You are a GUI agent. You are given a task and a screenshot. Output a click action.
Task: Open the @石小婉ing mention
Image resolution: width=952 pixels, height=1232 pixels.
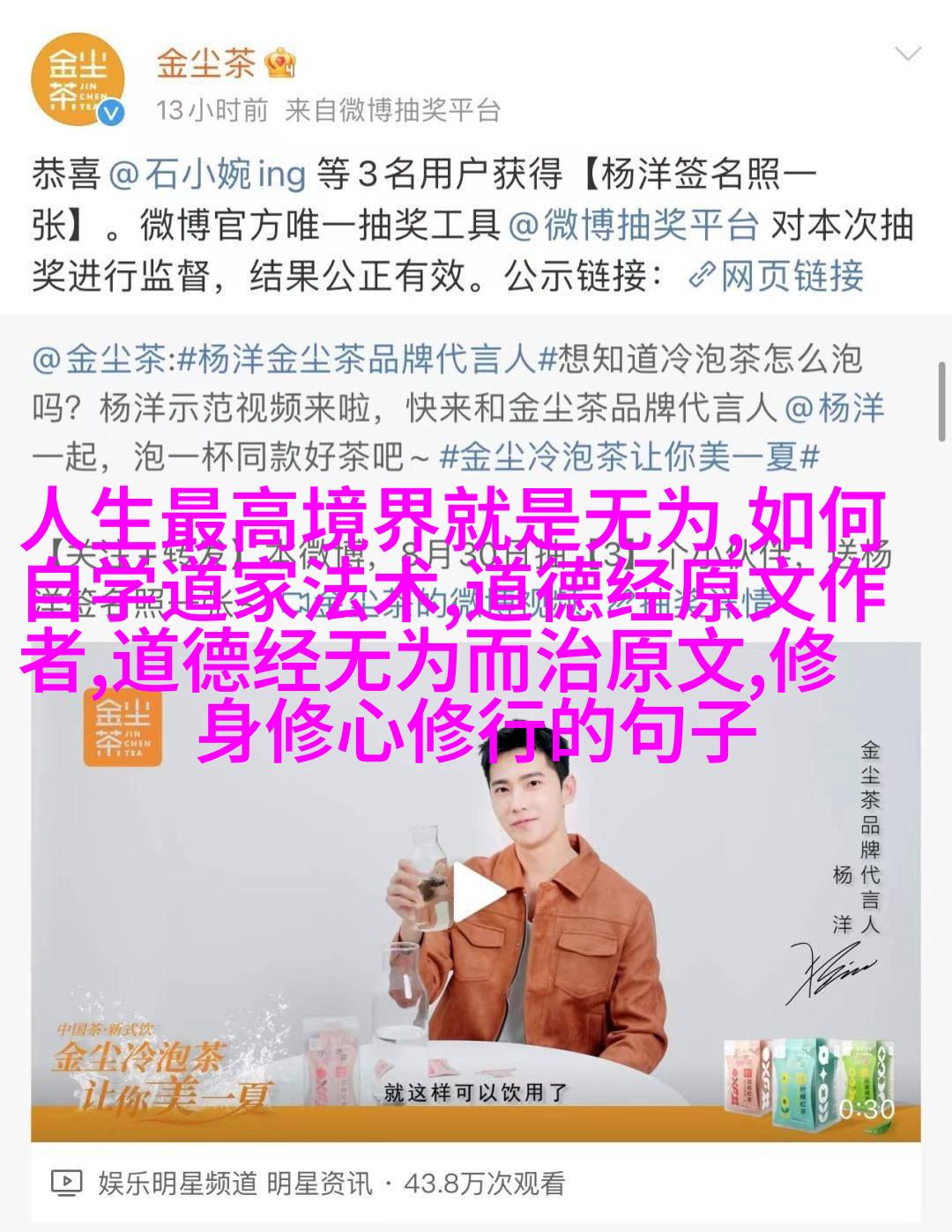pyautogui.click(x=207, y=174)
